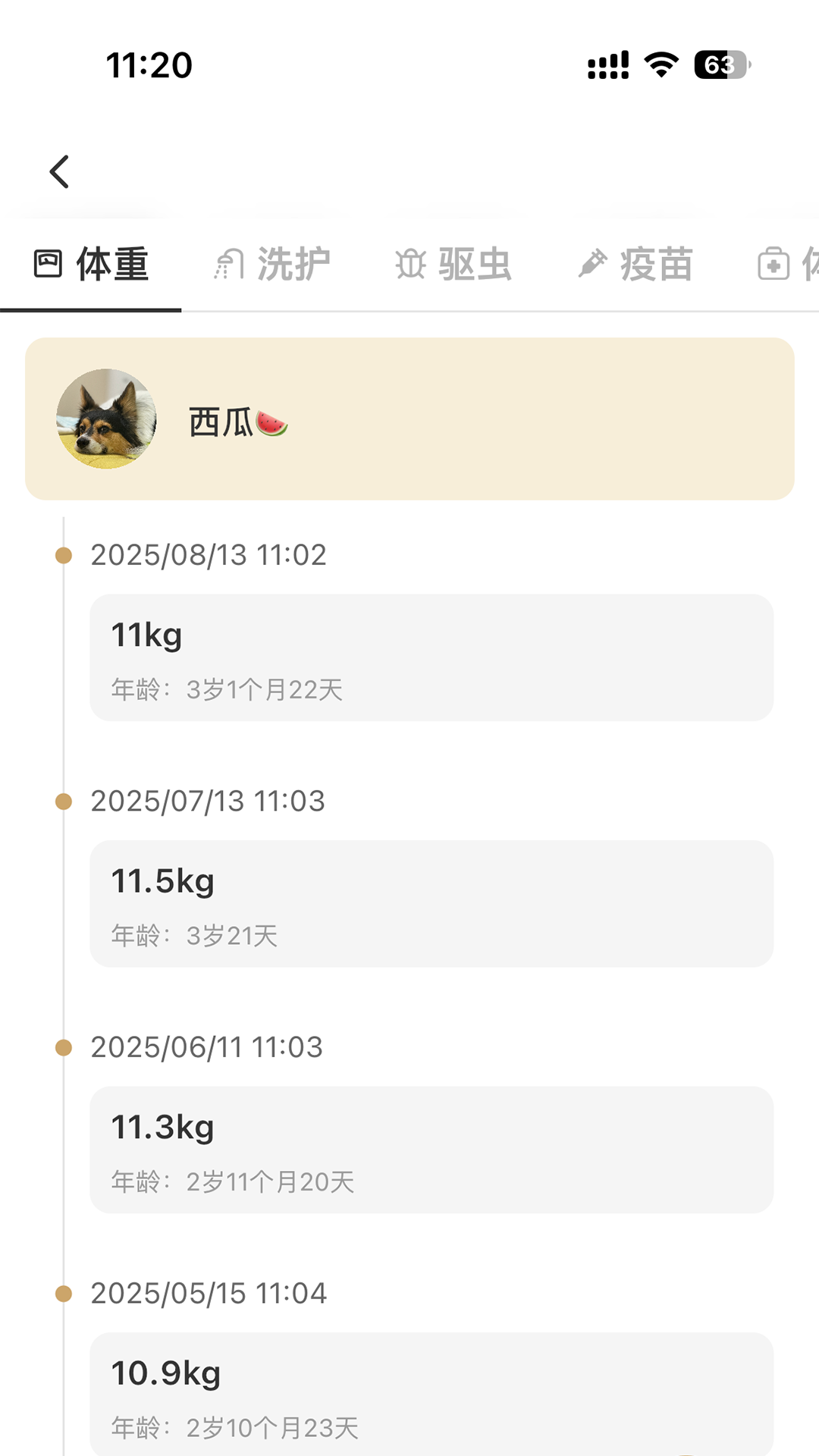Switch to the 疫苗 tab
The width and height of the screenshot is (819, 1456).
637,264
